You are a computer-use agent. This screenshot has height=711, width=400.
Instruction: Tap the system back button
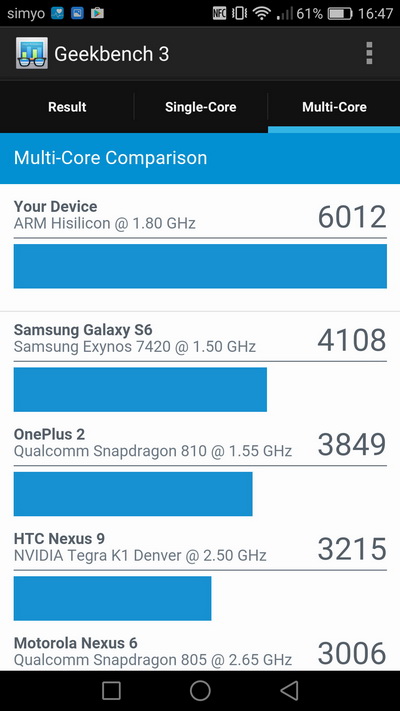point(289,691)
